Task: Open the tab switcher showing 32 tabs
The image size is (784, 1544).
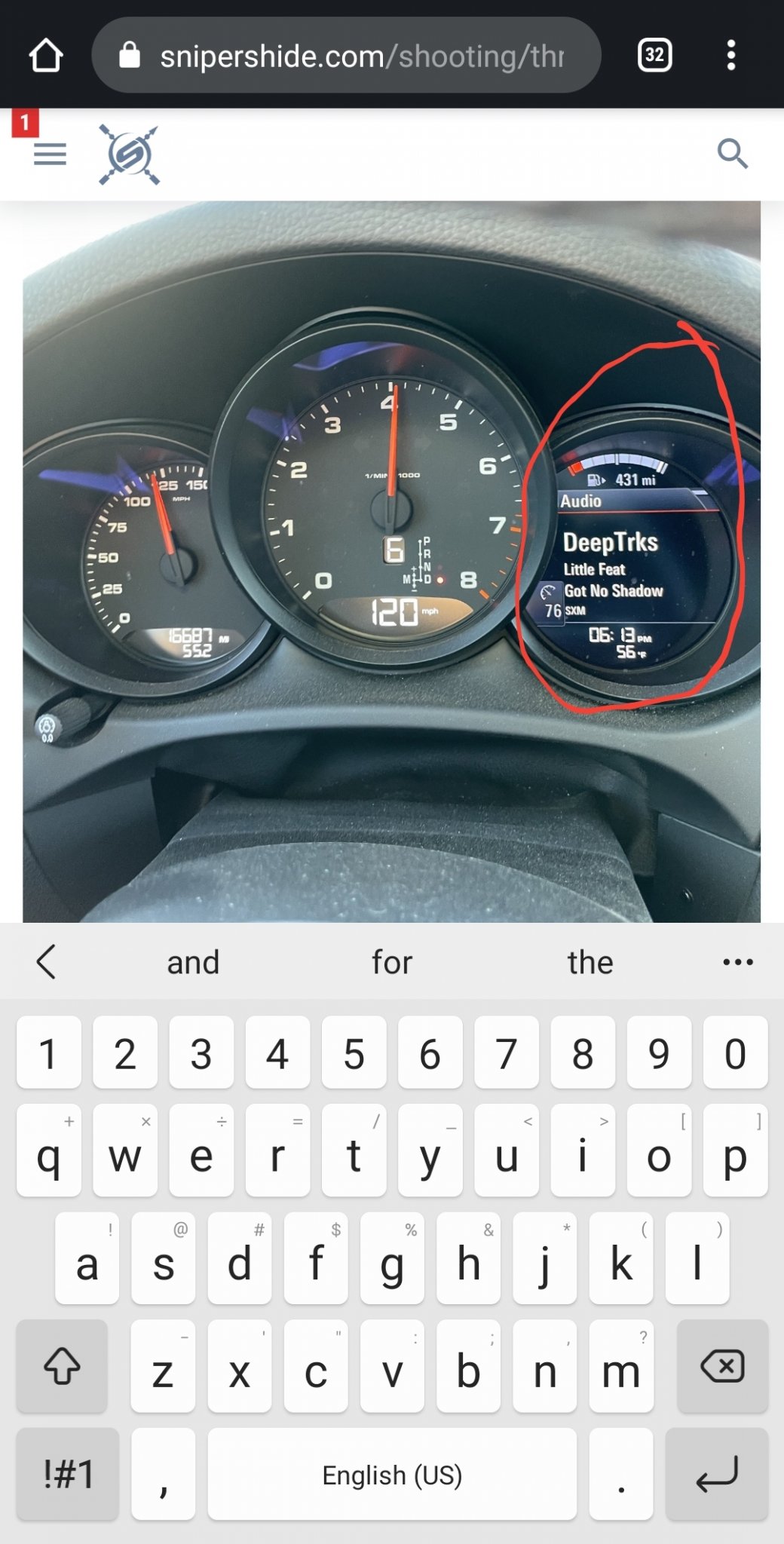Action: tap(654, 55)
